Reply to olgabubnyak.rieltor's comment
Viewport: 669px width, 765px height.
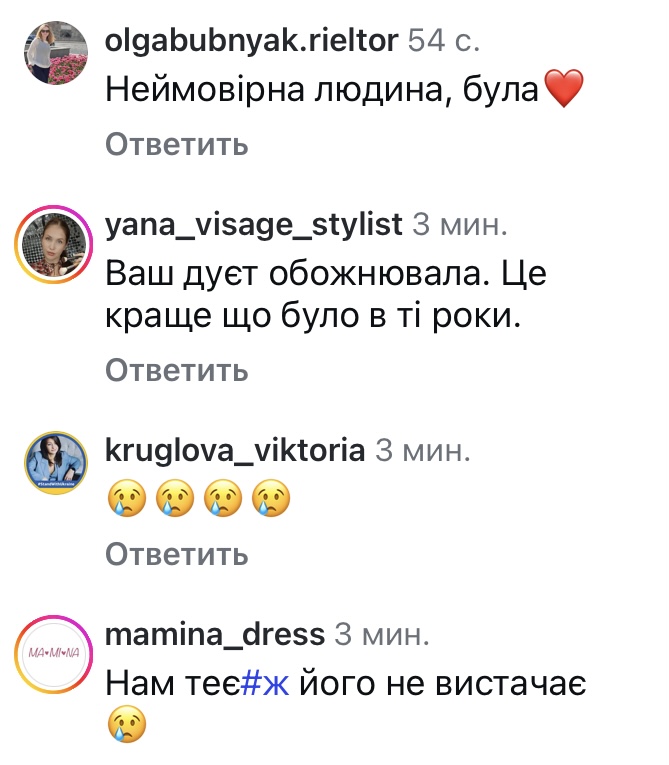pyautogui.click(x=176, y=145)
